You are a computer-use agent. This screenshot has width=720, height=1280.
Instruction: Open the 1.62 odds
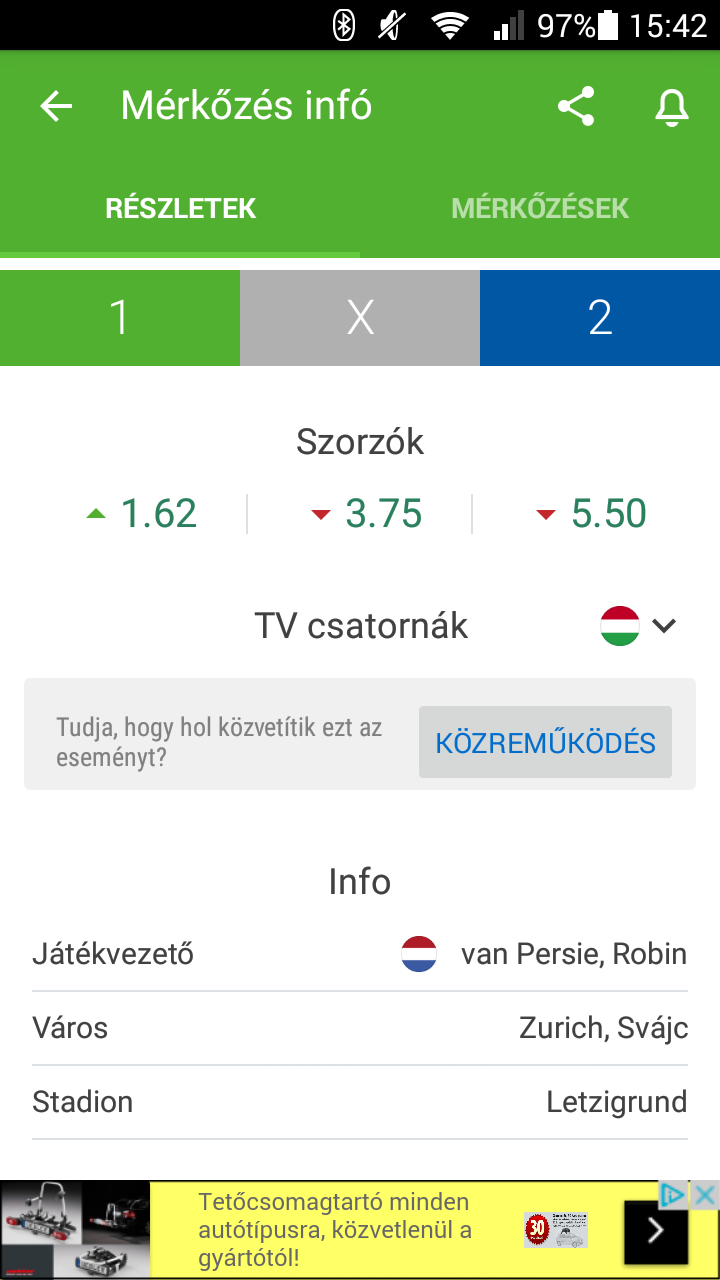pos(142,514)
